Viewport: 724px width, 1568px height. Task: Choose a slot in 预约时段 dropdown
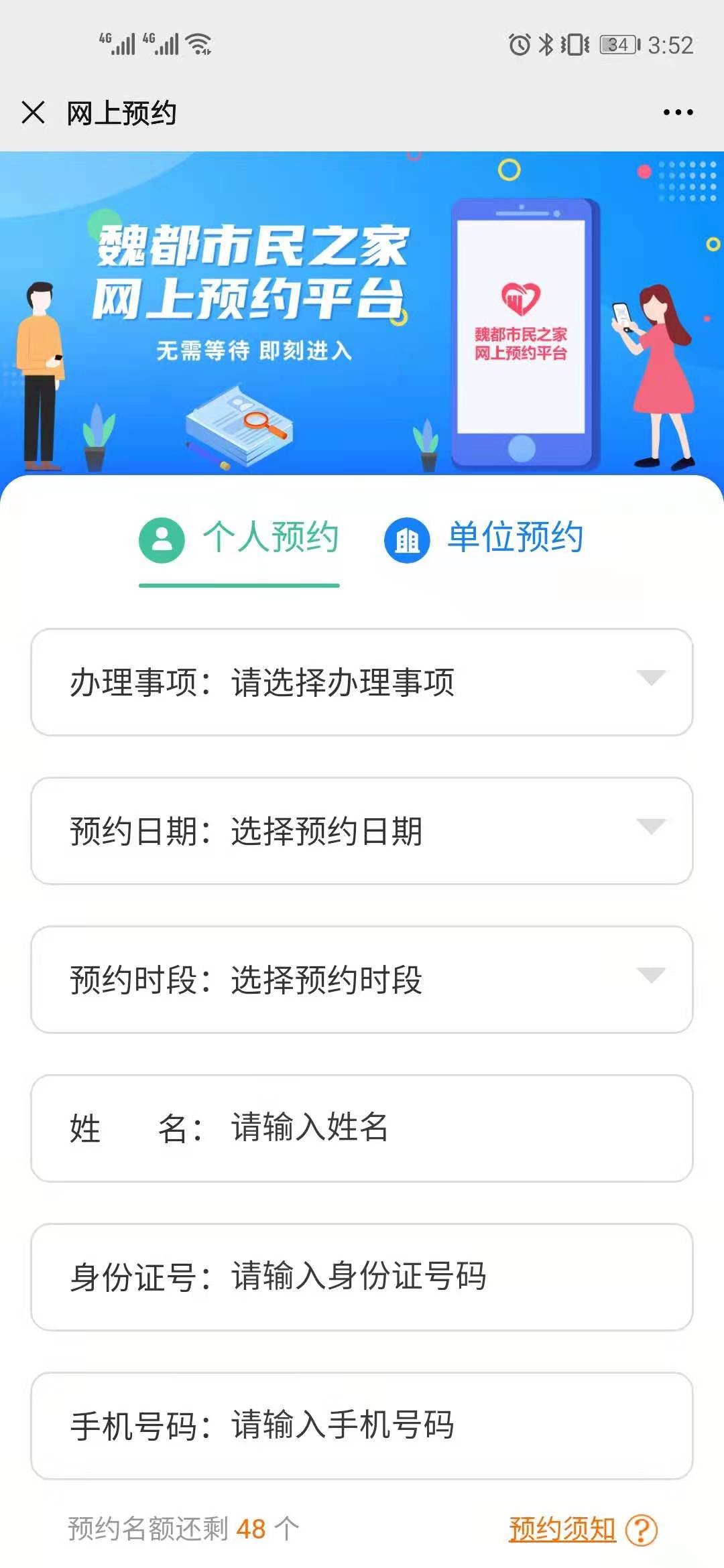[x=362, y=980]
